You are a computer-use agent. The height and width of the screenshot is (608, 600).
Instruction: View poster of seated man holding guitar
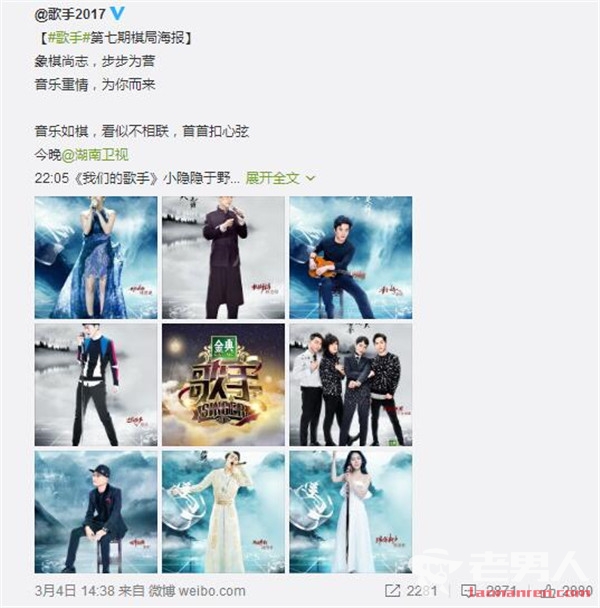(x=350, y=257)
